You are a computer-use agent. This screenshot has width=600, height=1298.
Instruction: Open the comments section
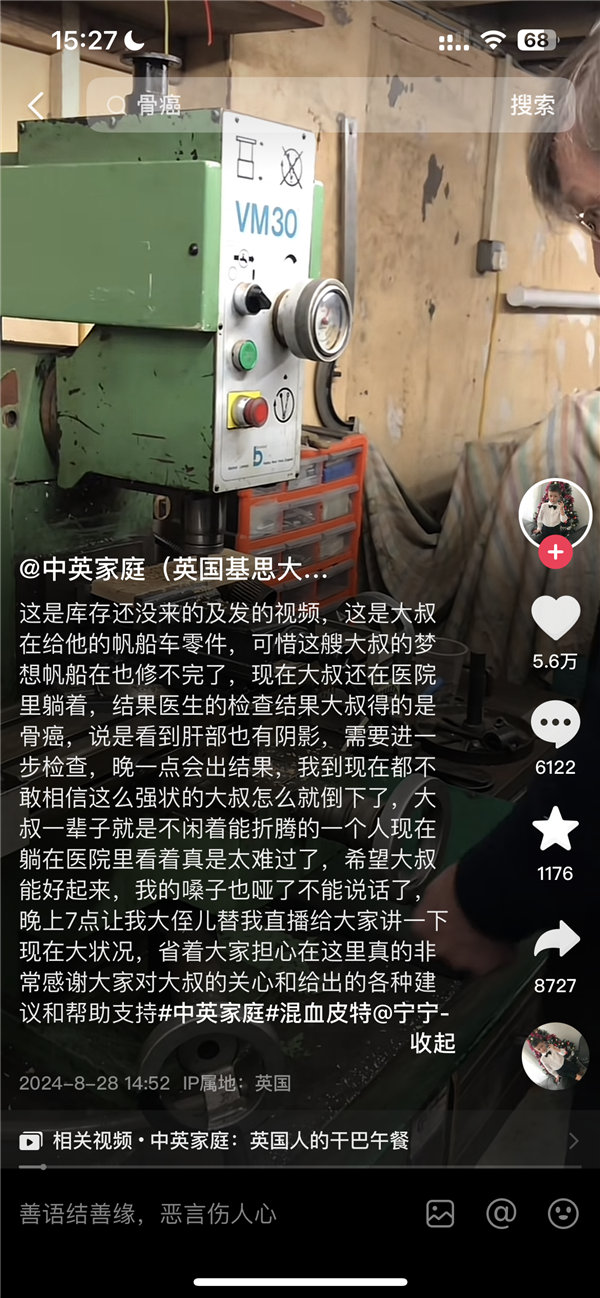(555, 725)
